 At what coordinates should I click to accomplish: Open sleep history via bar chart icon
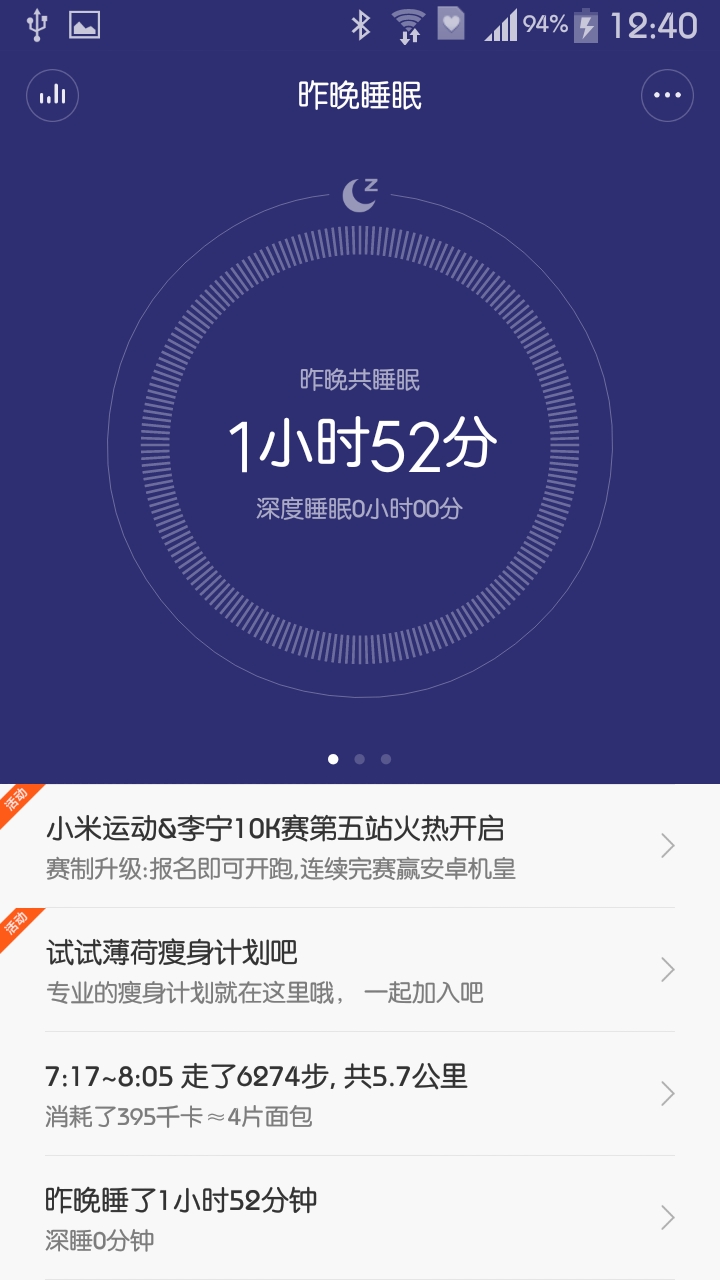[52, 95]
